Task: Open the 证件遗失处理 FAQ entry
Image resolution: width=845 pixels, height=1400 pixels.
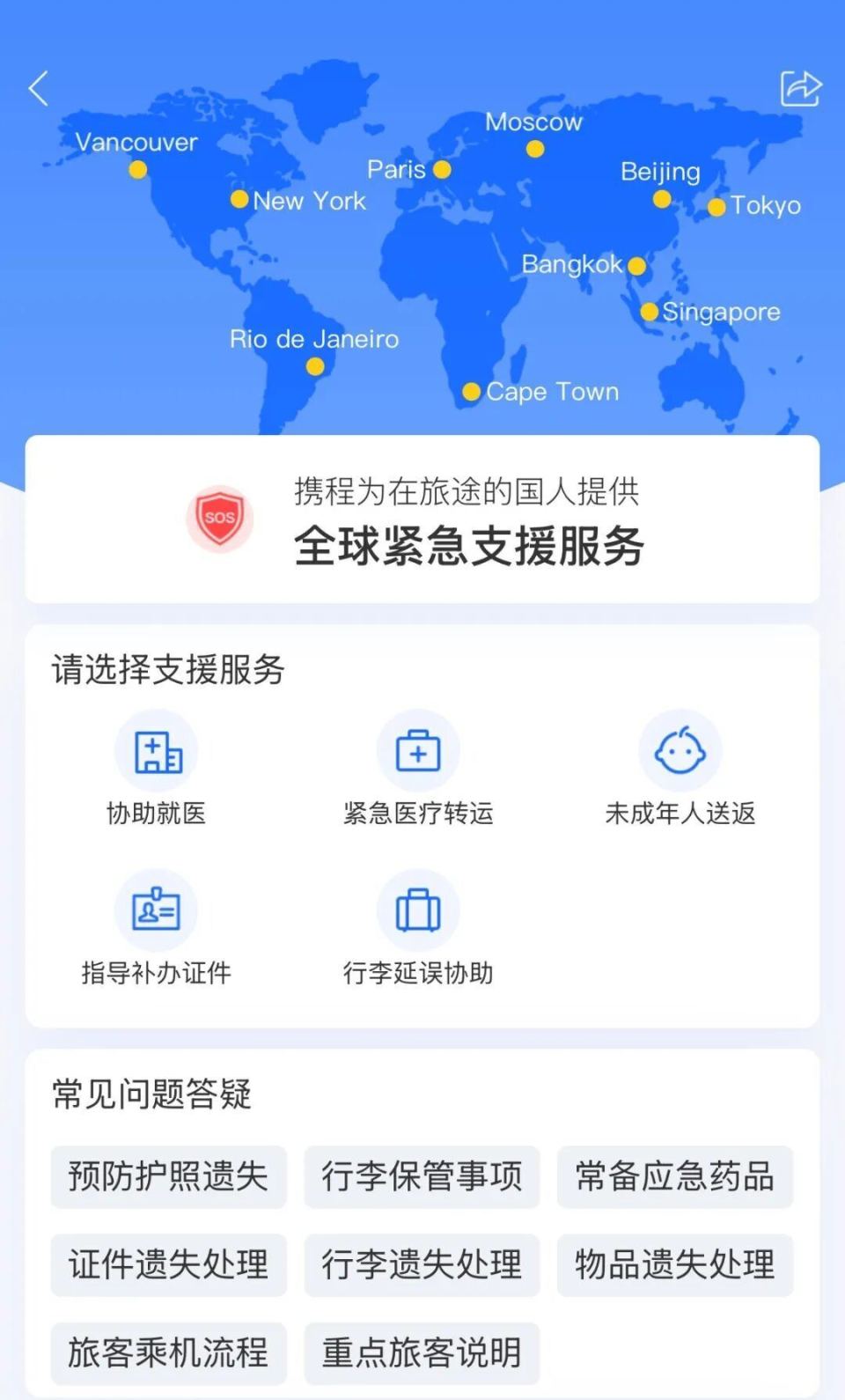Action: [167, 1265]
